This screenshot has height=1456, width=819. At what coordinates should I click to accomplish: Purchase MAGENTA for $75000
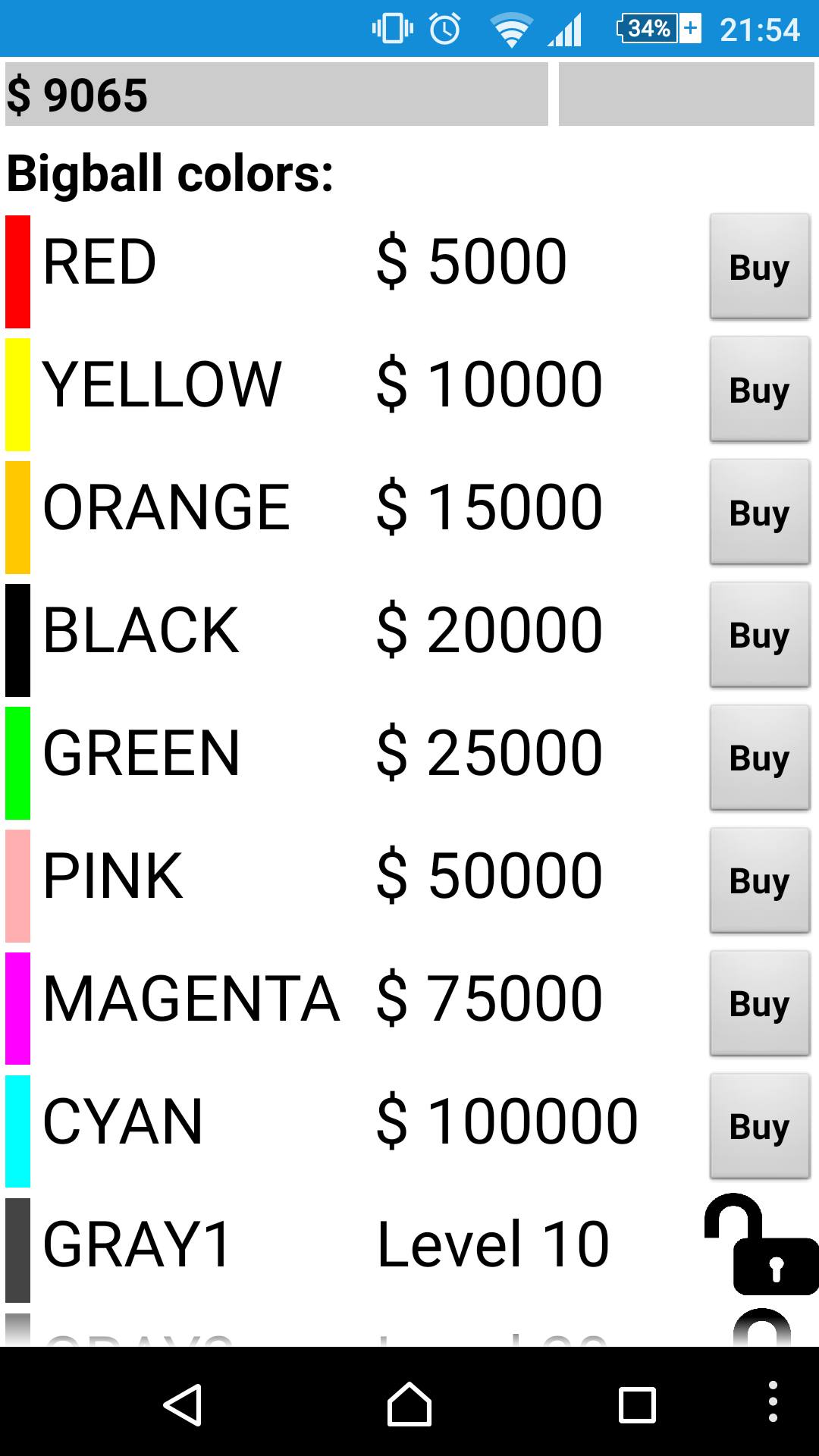point(760,1003)
